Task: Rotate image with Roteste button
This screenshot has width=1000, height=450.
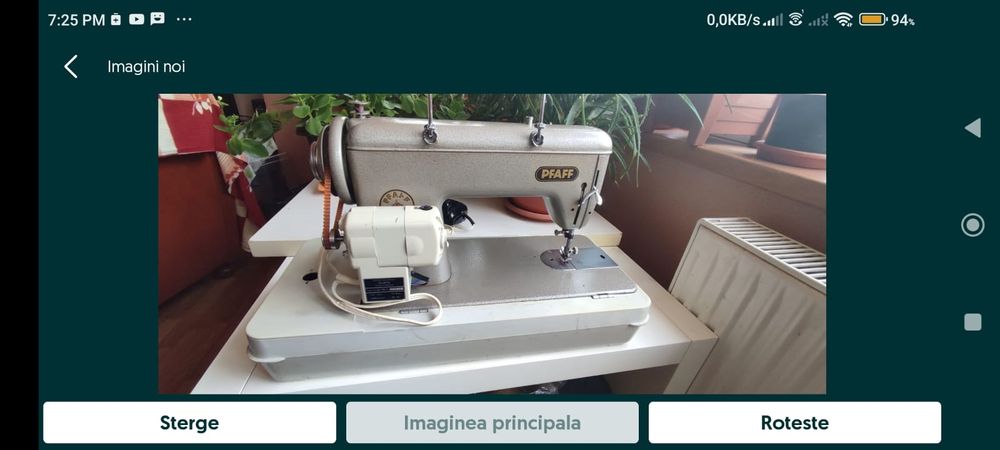Action: [794, 422]
